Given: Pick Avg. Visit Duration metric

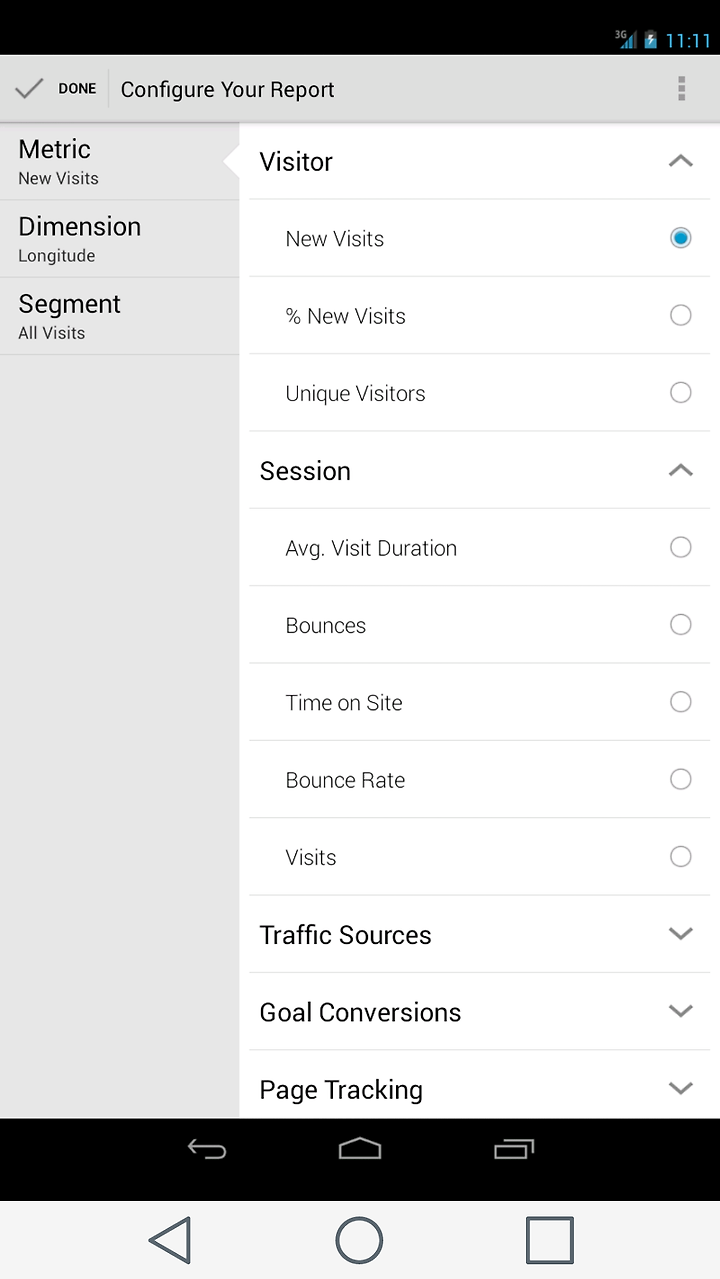Looking at the screenshot, I should (x=479, y=548).
